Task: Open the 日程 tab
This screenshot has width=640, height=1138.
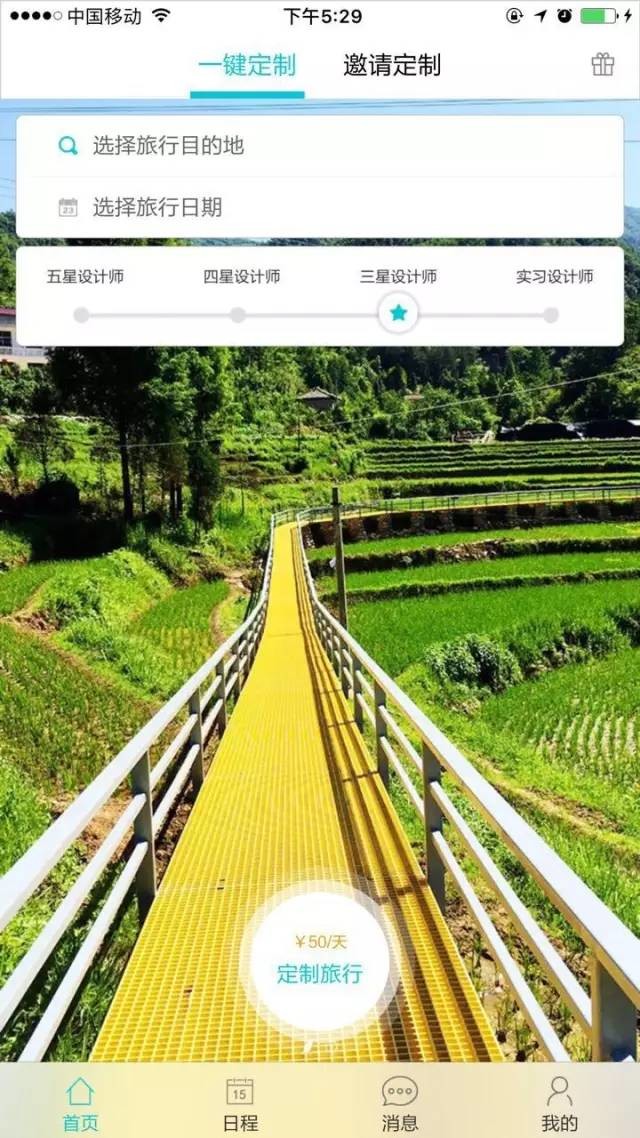Action: [240, 1103]
